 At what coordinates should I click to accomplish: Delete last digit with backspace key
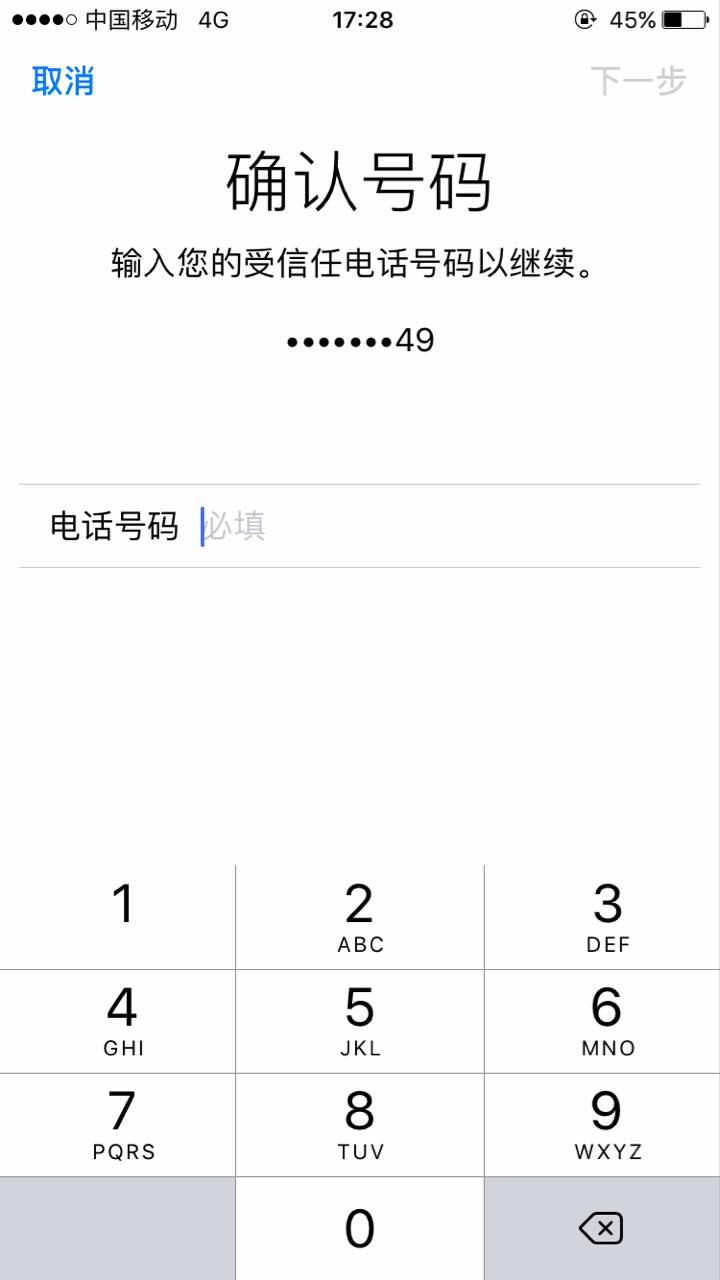click(602, 1229)
